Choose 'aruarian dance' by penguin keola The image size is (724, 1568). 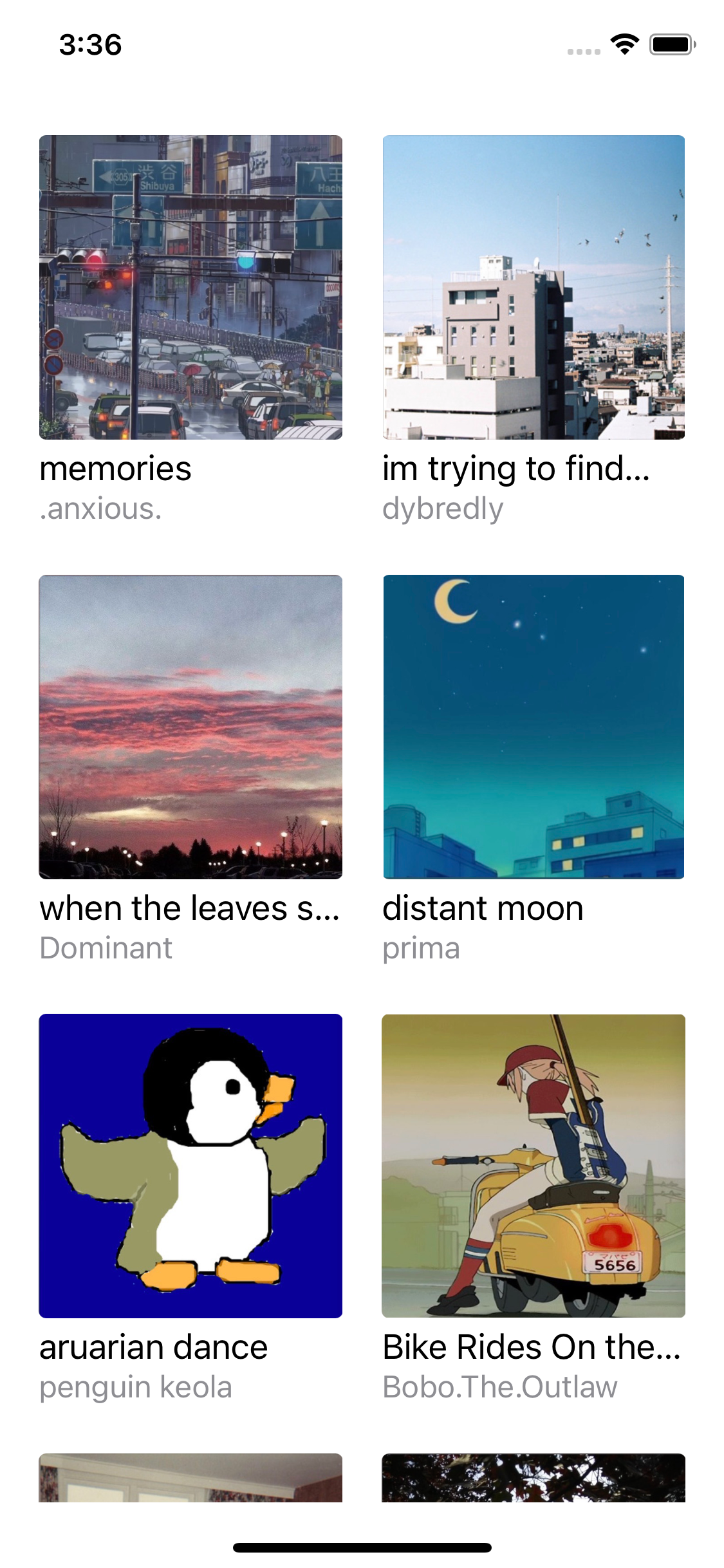point(190,1166)
